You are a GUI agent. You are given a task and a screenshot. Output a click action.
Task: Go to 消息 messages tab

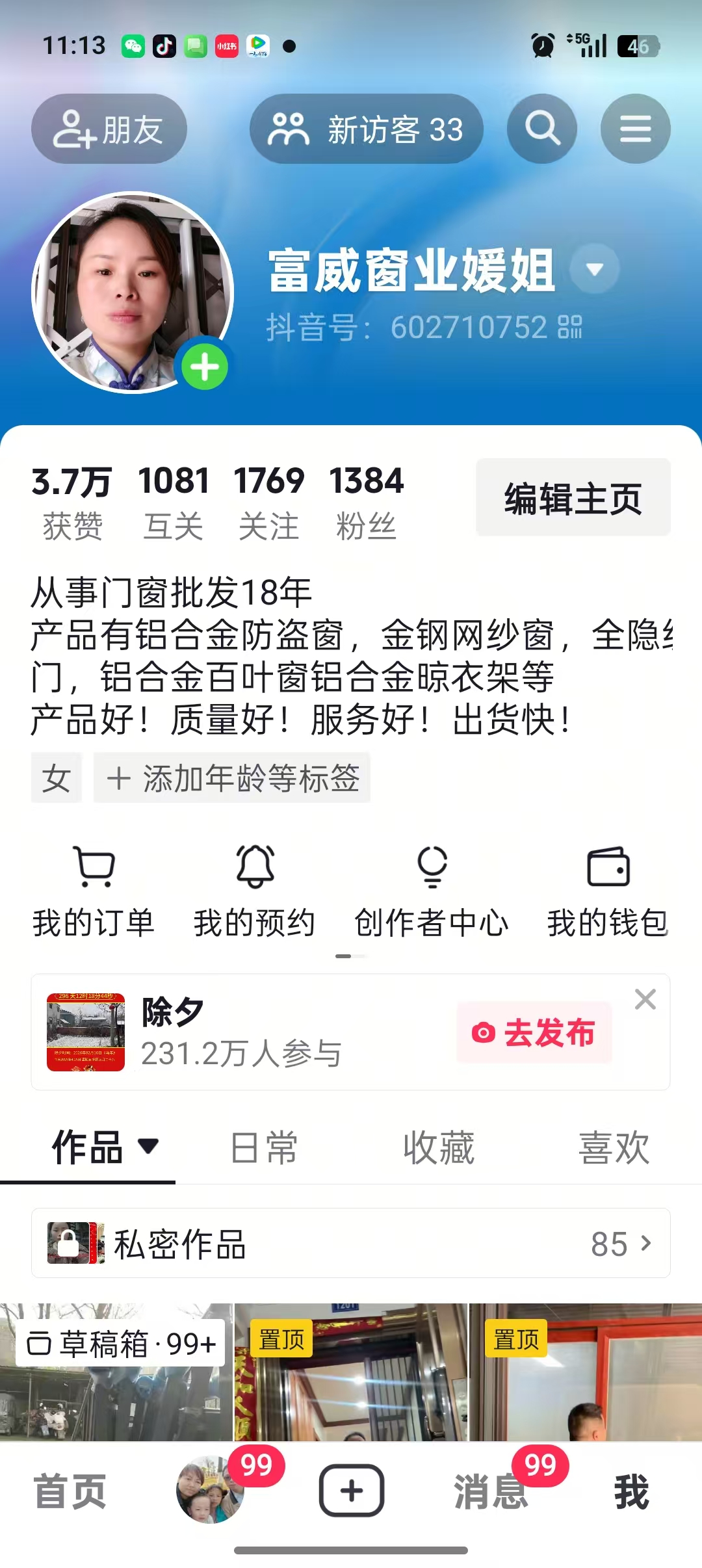[x=491, y=1491]
